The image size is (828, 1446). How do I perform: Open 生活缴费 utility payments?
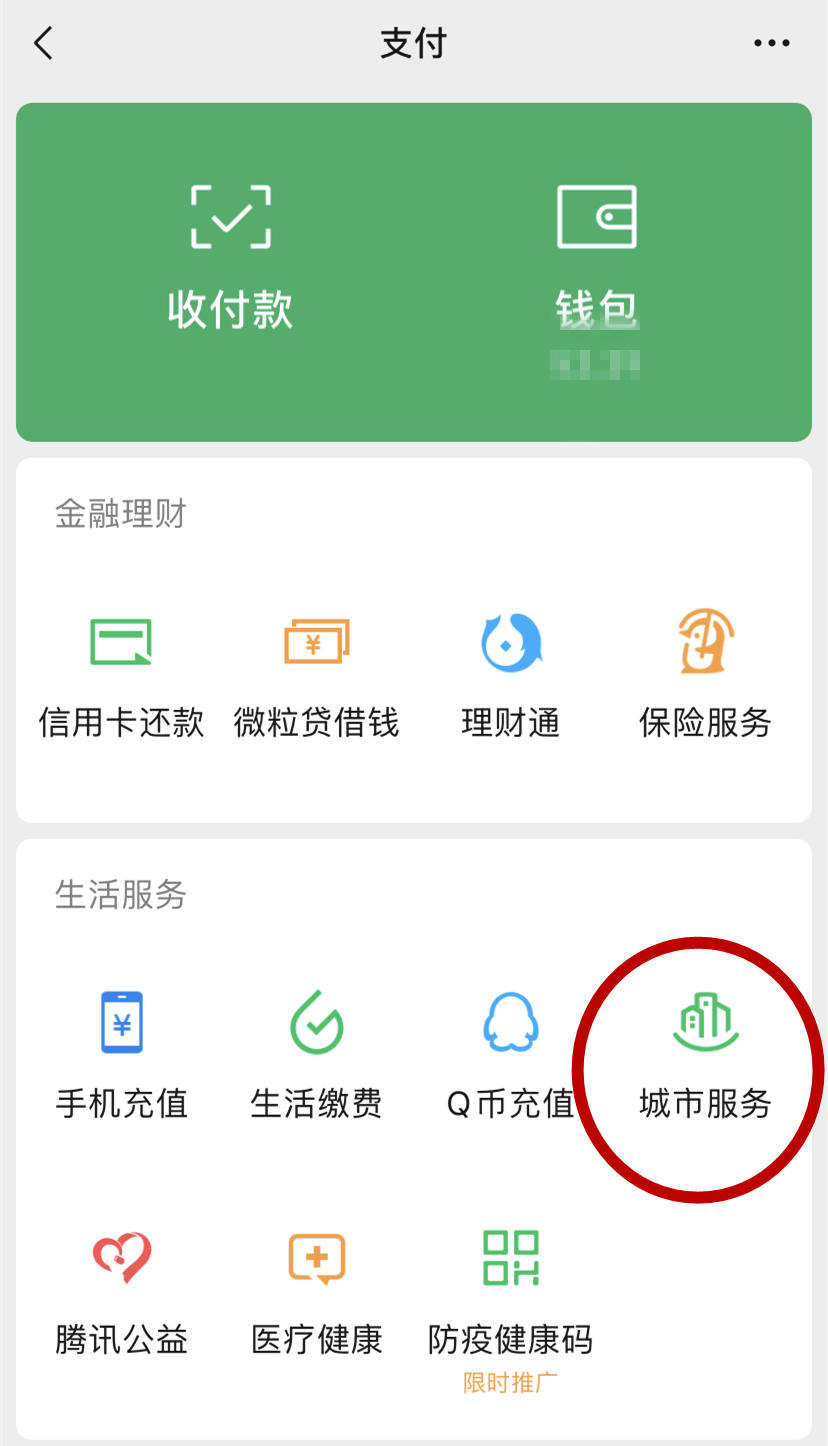[316, 1055]
